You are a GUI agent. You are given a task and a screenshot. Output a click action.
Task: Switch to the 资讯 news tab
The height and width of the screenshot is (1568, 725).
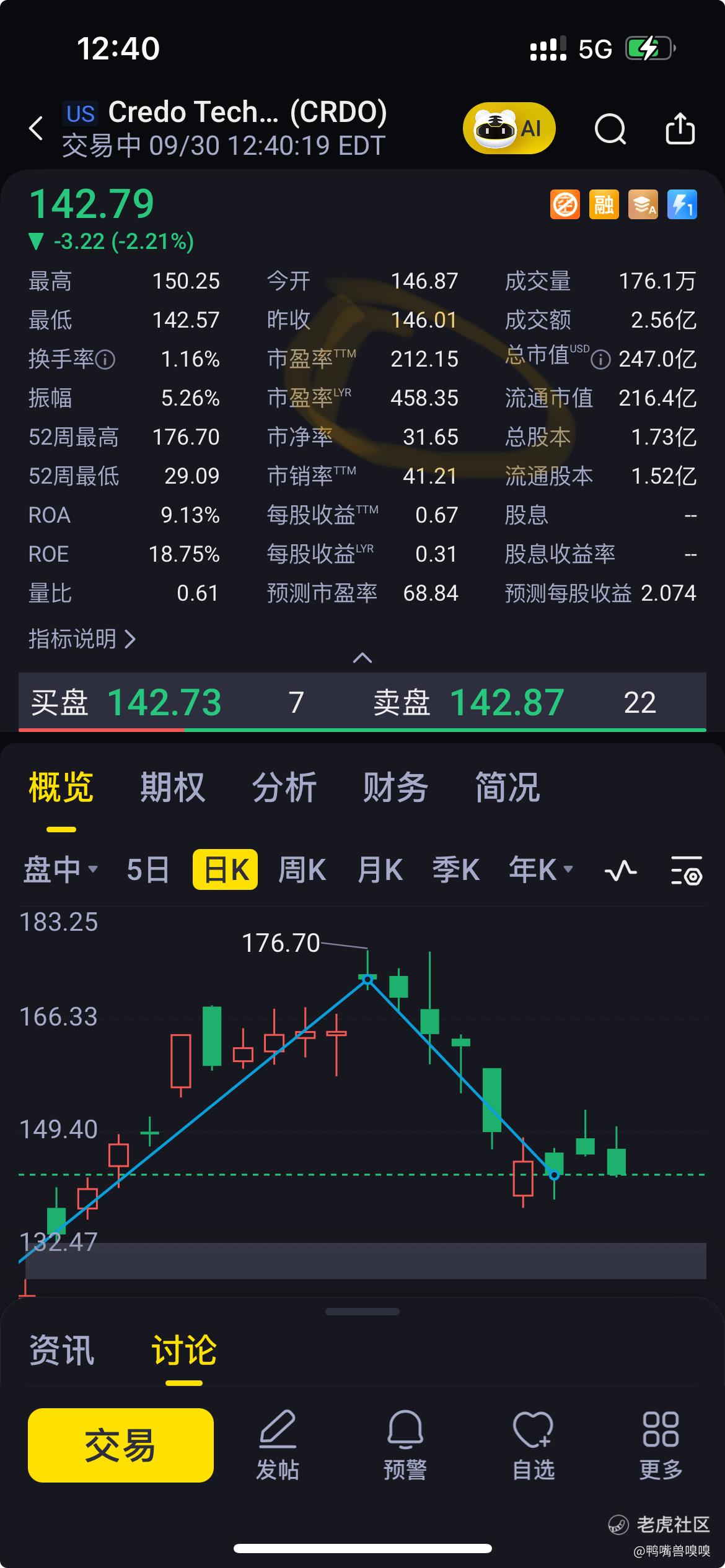(x=61, y=1350)
